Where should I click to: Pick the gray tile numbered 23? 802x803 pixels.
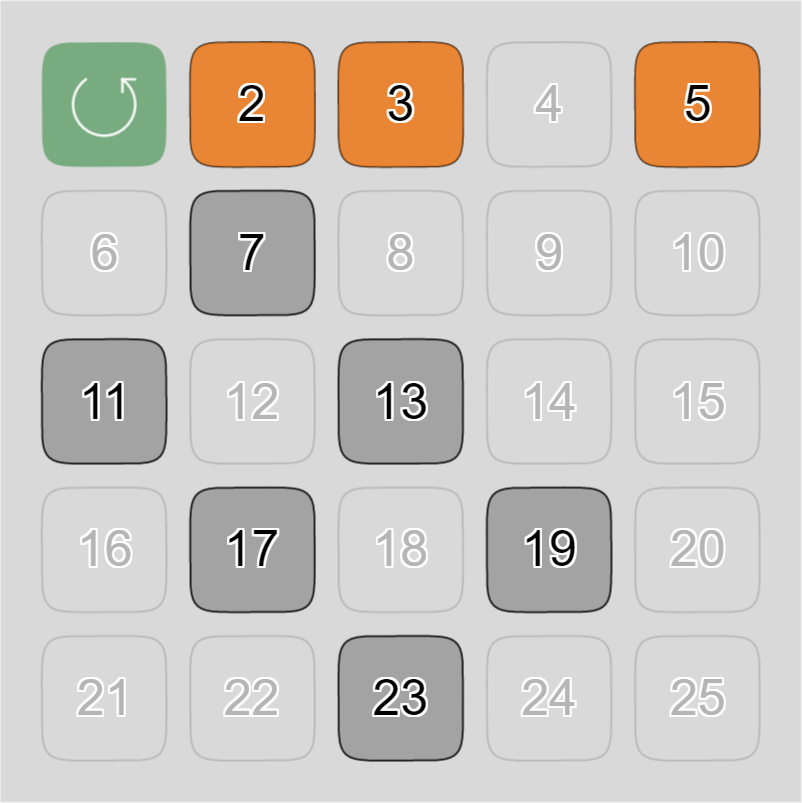pos(400,698)
